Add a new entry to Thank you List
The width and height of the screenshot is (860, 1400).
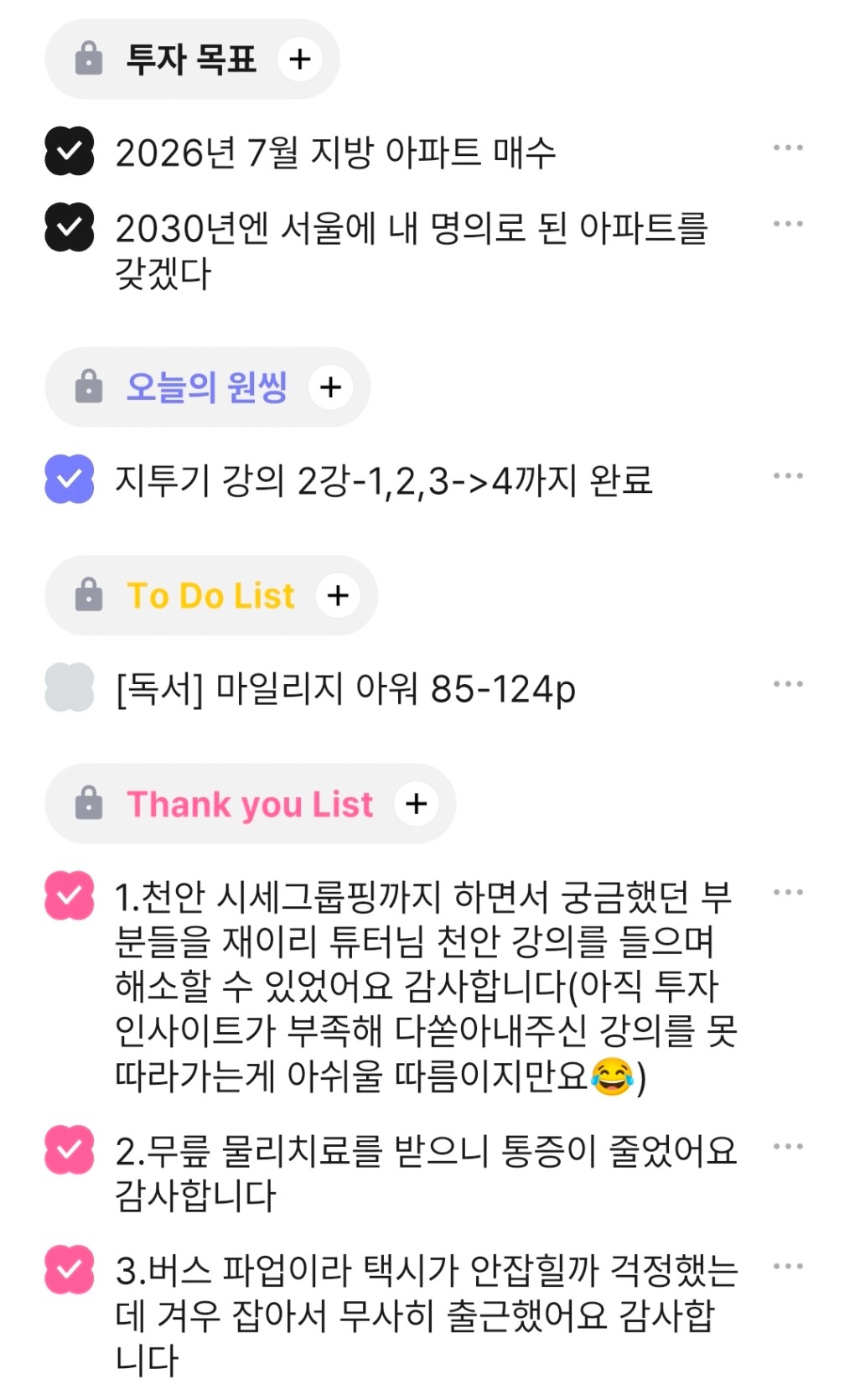point(417,803)
